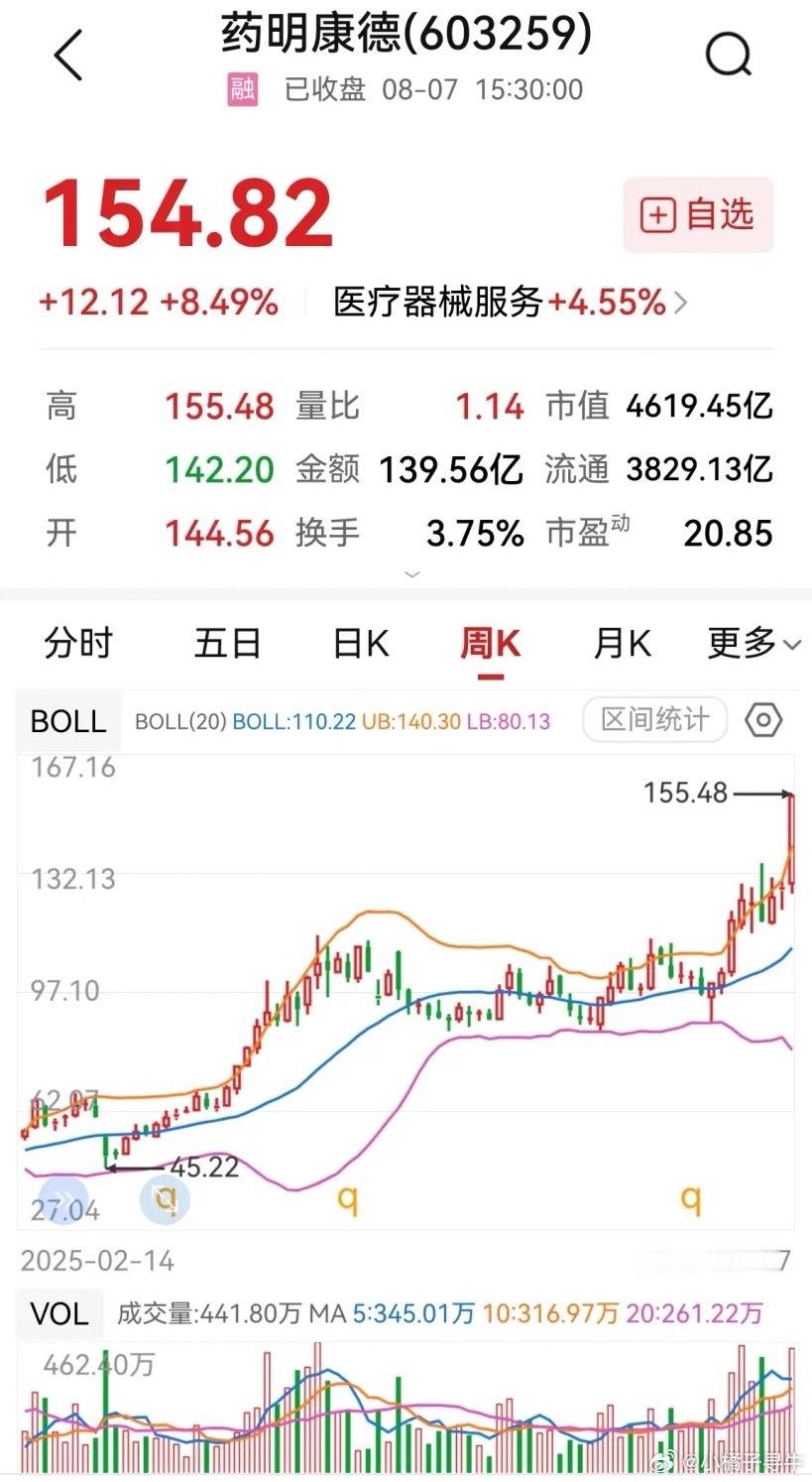This screenshot has width=812, height=1482.
Task: Select the 周K chart tab
Action: click(490, 644)
